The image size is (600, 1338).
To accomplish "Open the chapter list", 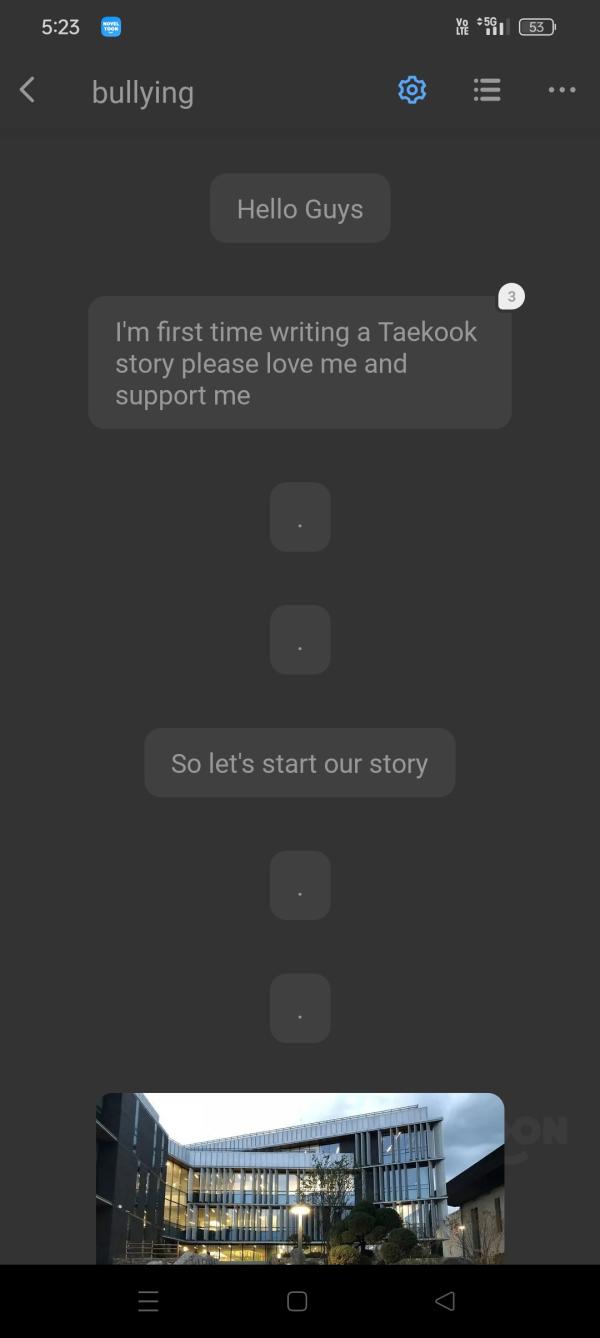I will click(x=487, y=91).
